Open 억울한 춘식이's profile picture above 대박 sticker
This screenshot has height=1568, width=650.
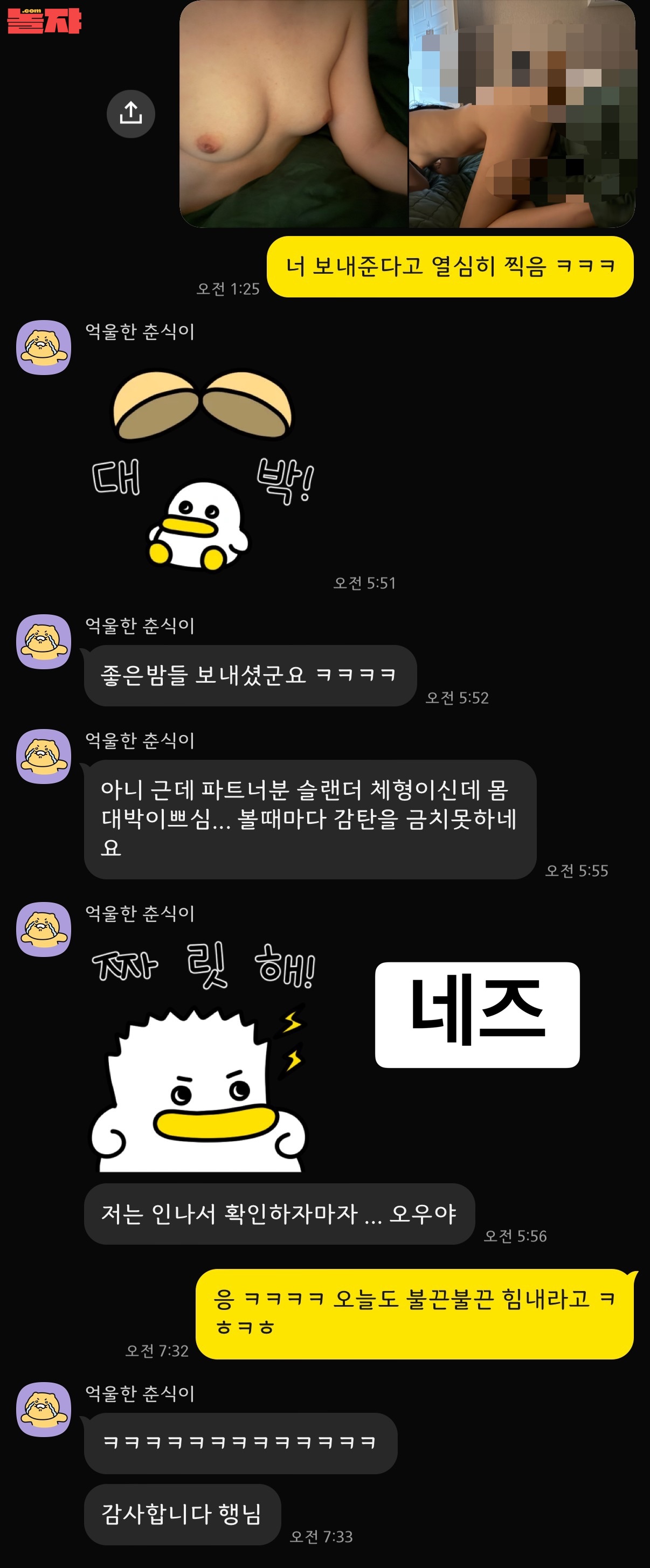click(x=43, y=348)
